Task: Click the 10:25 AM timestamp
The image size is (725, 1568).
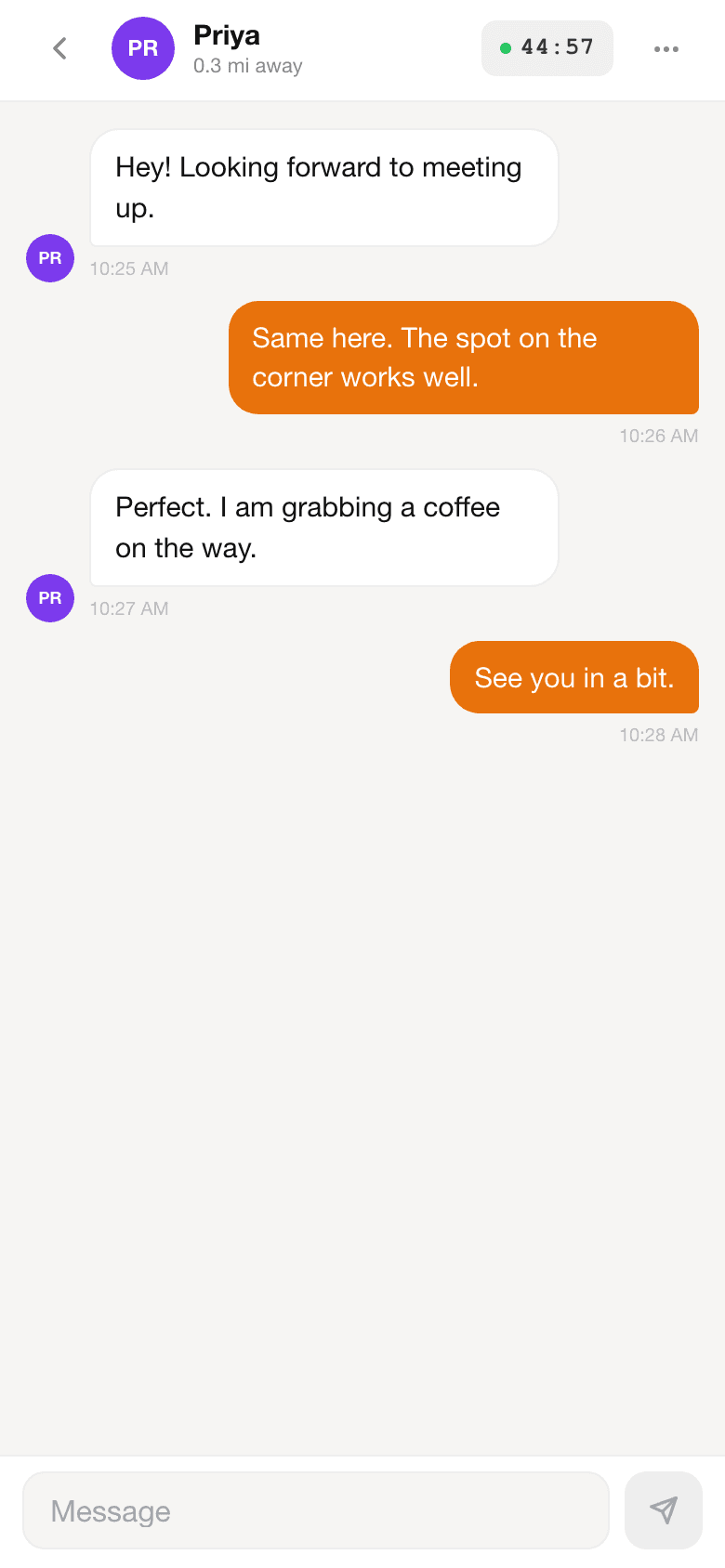Action: 129,268
